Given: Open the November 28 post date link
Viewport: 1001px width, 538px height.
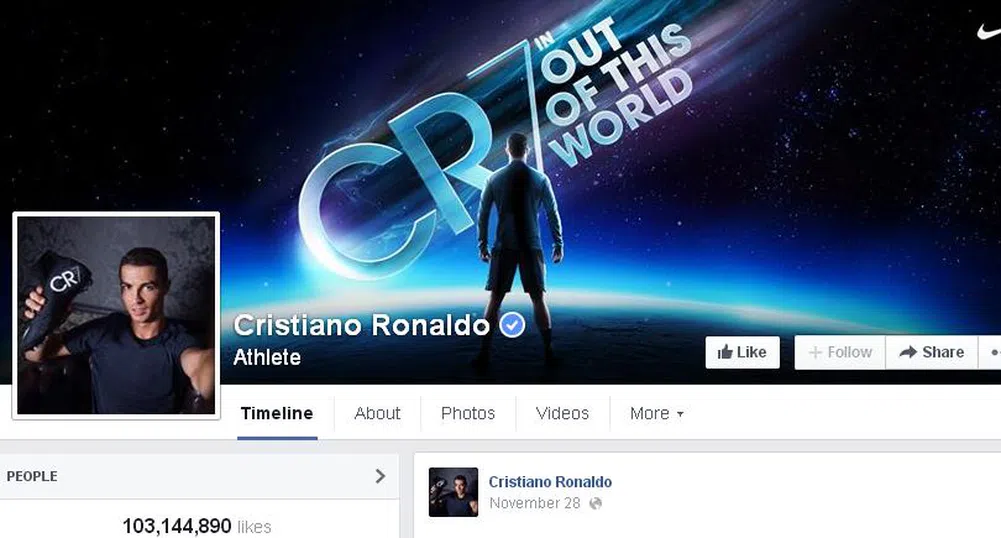Looking at the screenshot, I should tap(534, 503).
